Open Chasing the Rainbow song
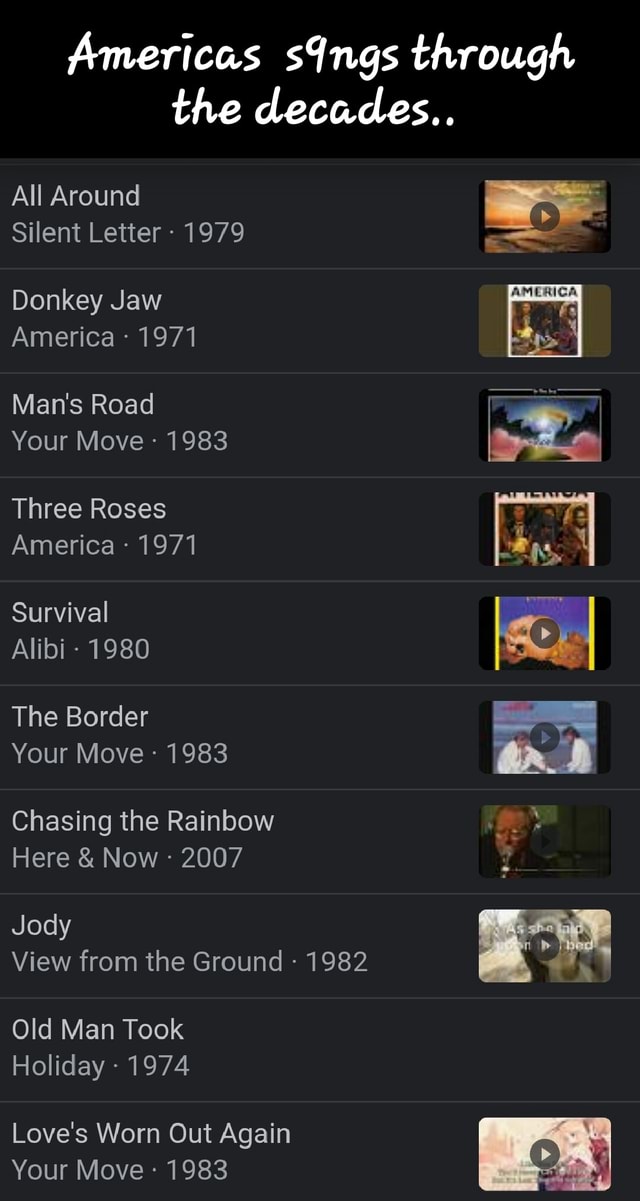Viewport: 640px width, 1201px height. (x=143, y=821)
